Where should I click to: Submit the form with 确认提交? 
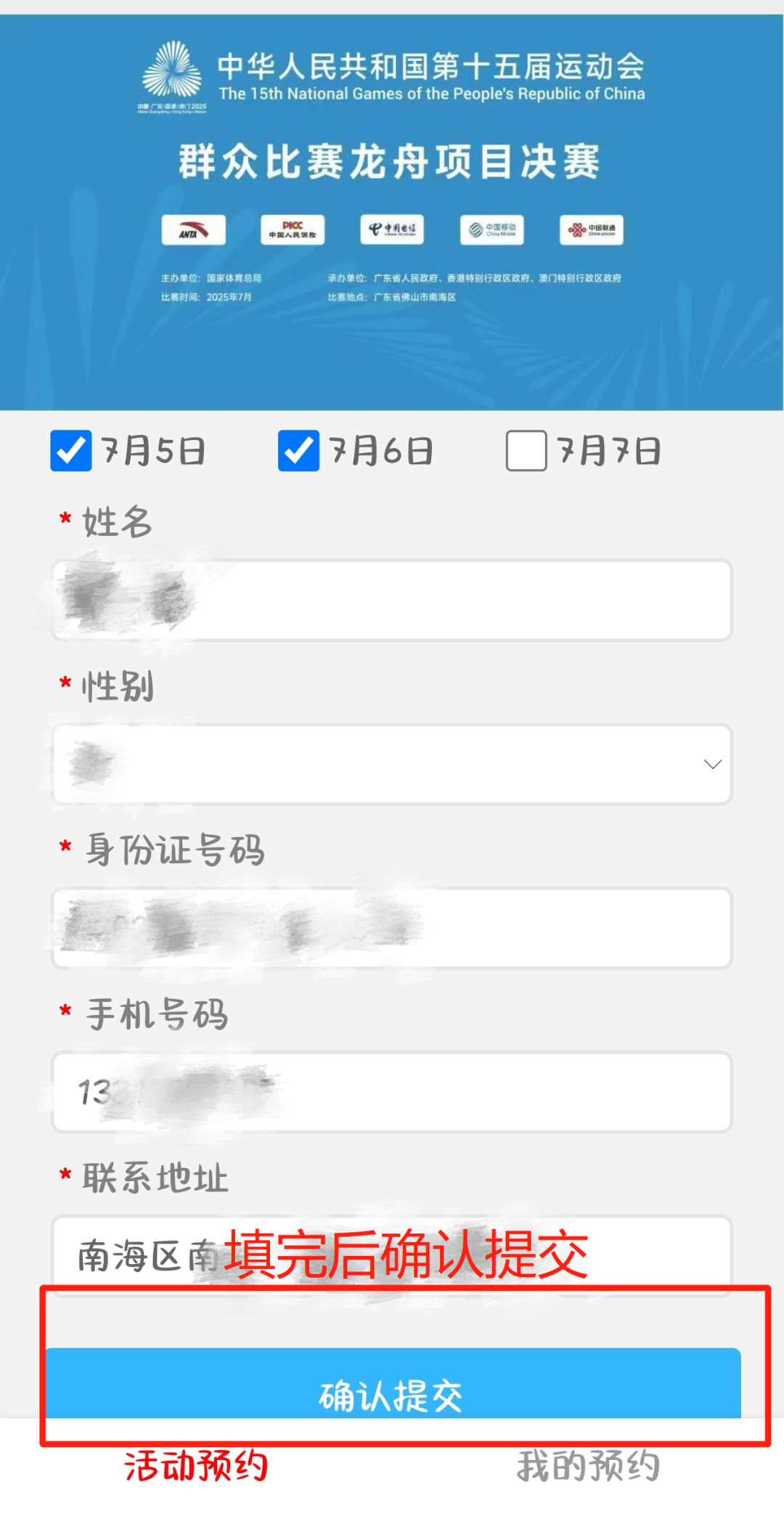click(393, 1384)
